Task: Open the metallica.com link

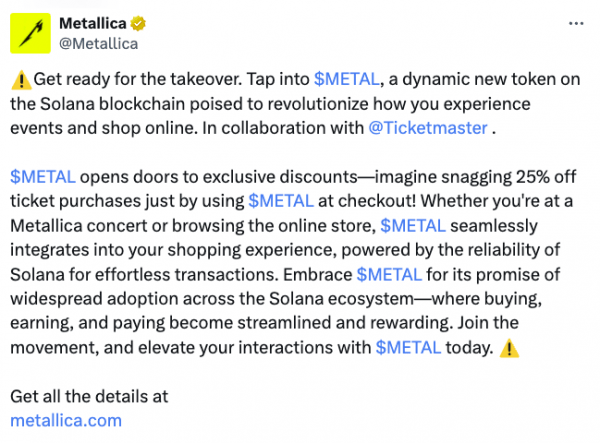Action: (66, 420)
